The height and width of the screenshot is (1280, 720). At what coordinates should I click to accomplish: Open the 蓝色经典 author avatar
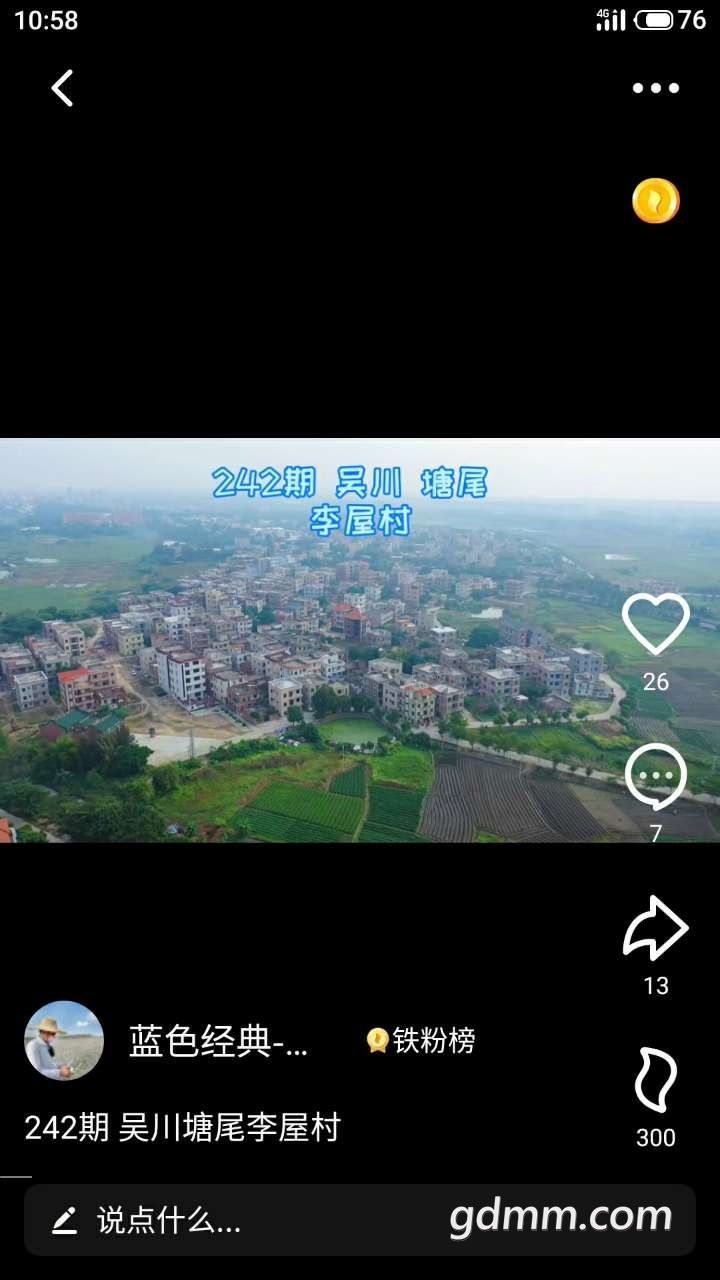click(64, 1041)
